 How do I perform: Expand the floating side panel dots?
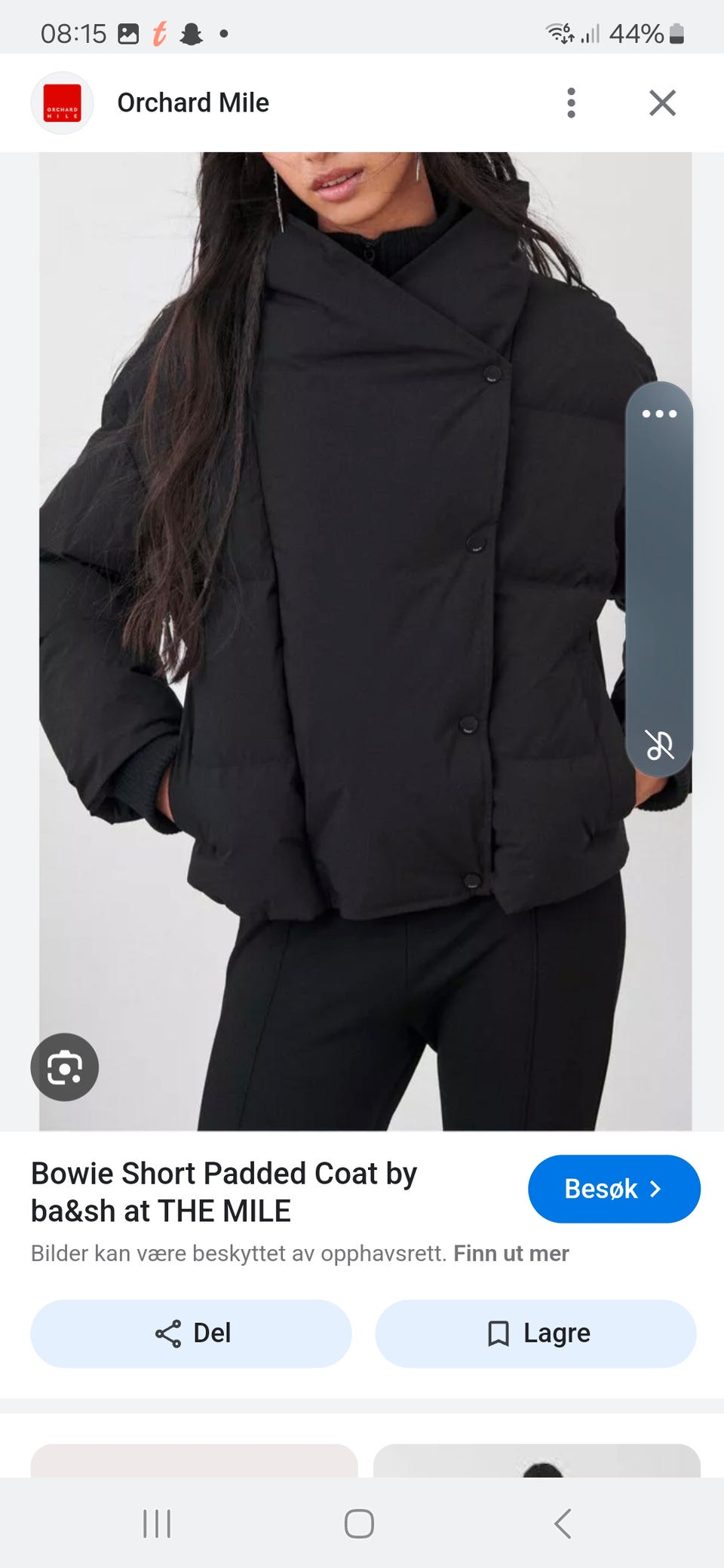tap(659, 413)
